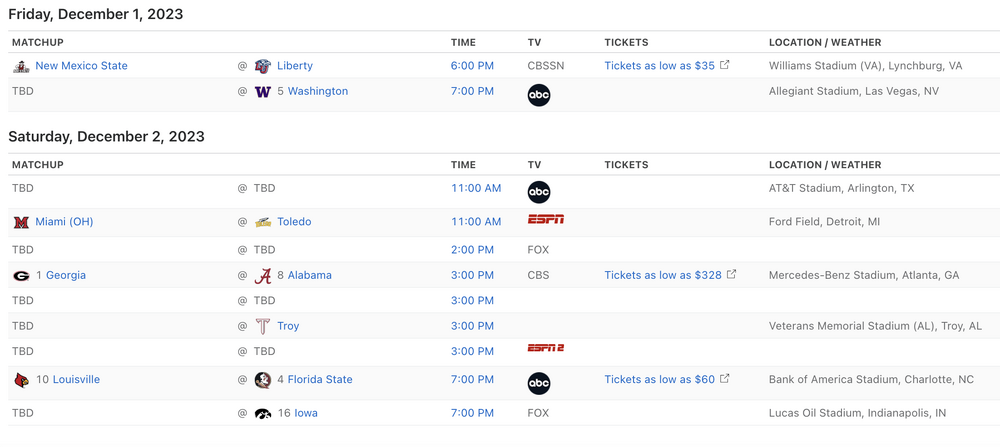Image resolution: width=1000 pixels, height=447 pixels.
Task: Open the Troy team link
Action: coord(288,326)
